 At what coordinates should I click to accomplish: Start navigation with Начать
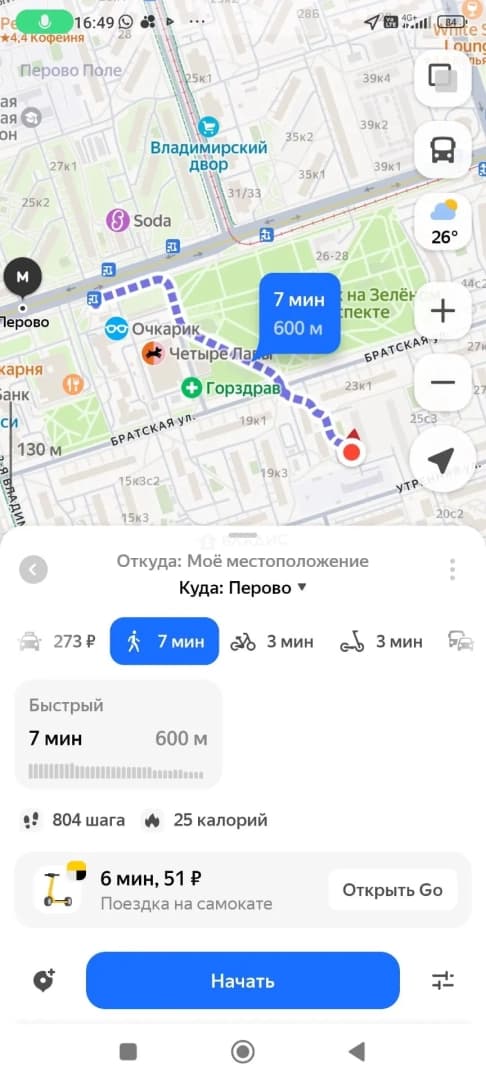click(x=243, y=980)
